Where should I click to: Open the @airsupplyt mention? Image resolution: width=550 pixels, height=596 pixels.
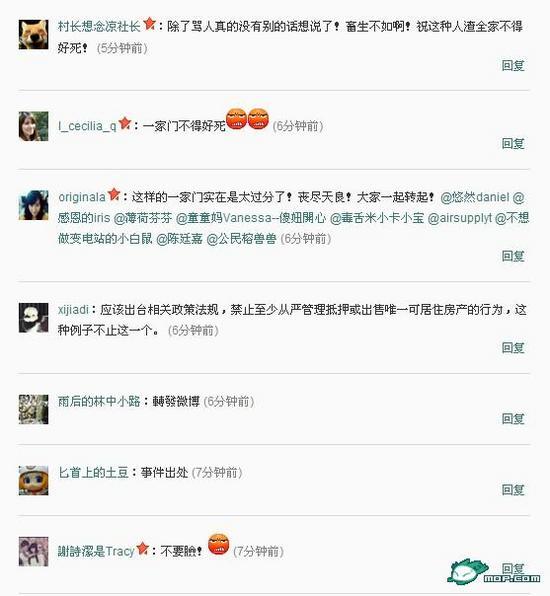point(460,218)
